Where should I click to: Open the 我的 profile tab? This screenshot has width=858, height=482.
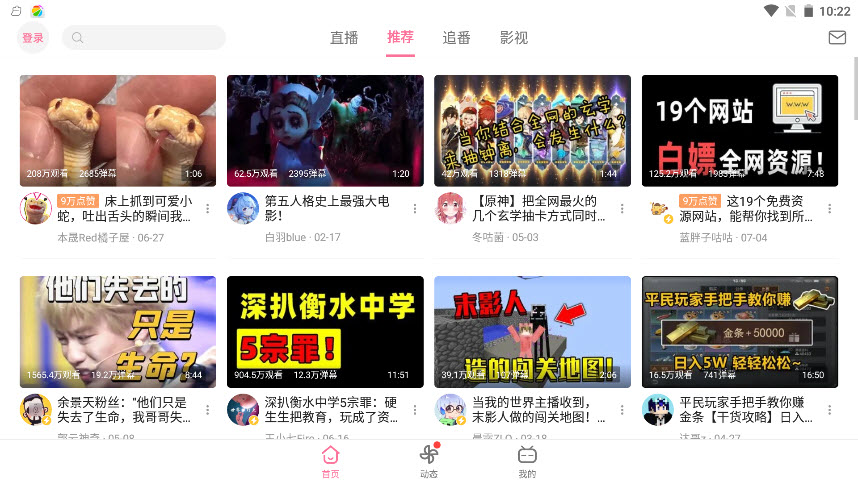click(x=527, y=460)
